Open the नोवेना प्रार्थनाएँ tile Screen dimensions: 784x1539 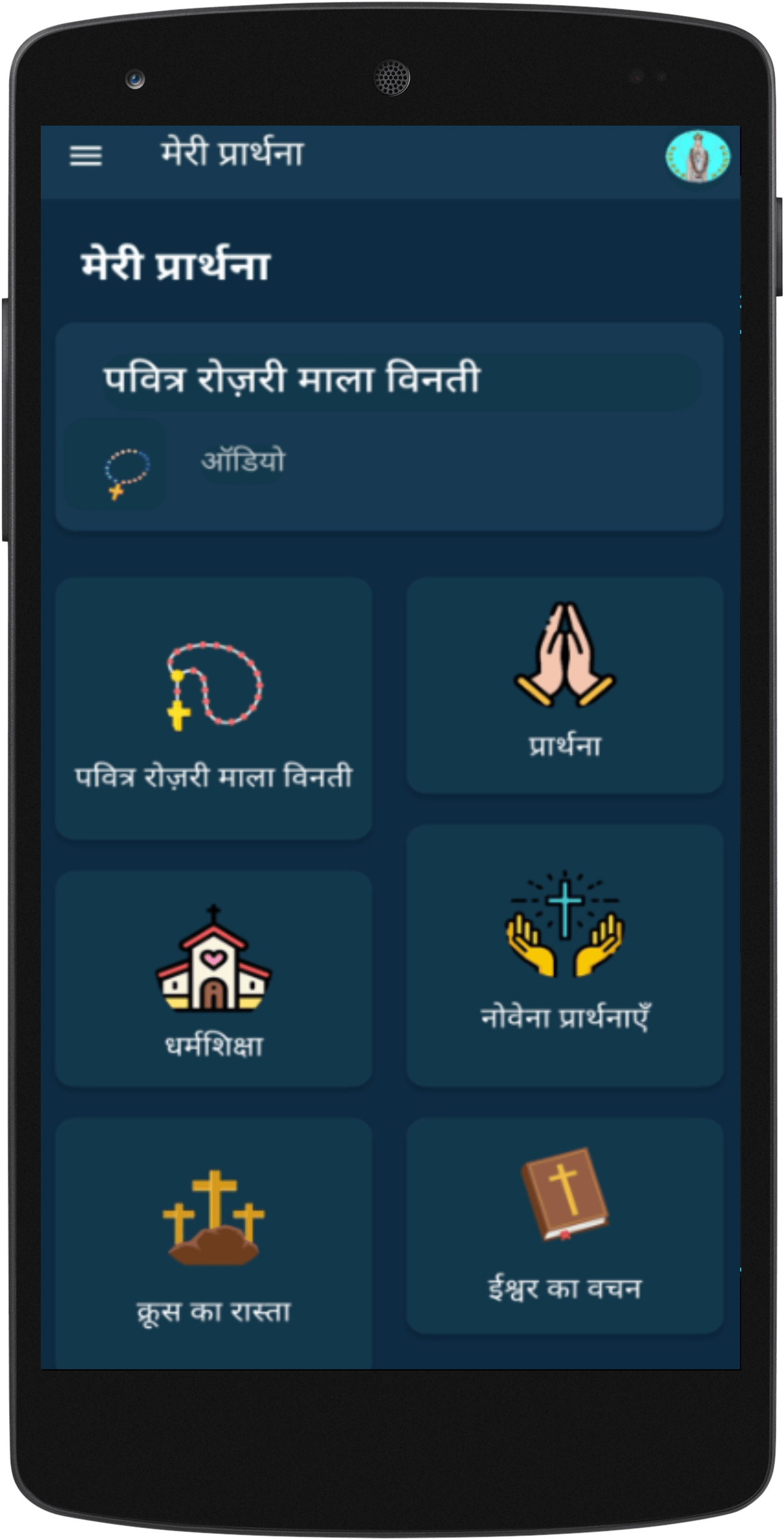coord(565,955)
